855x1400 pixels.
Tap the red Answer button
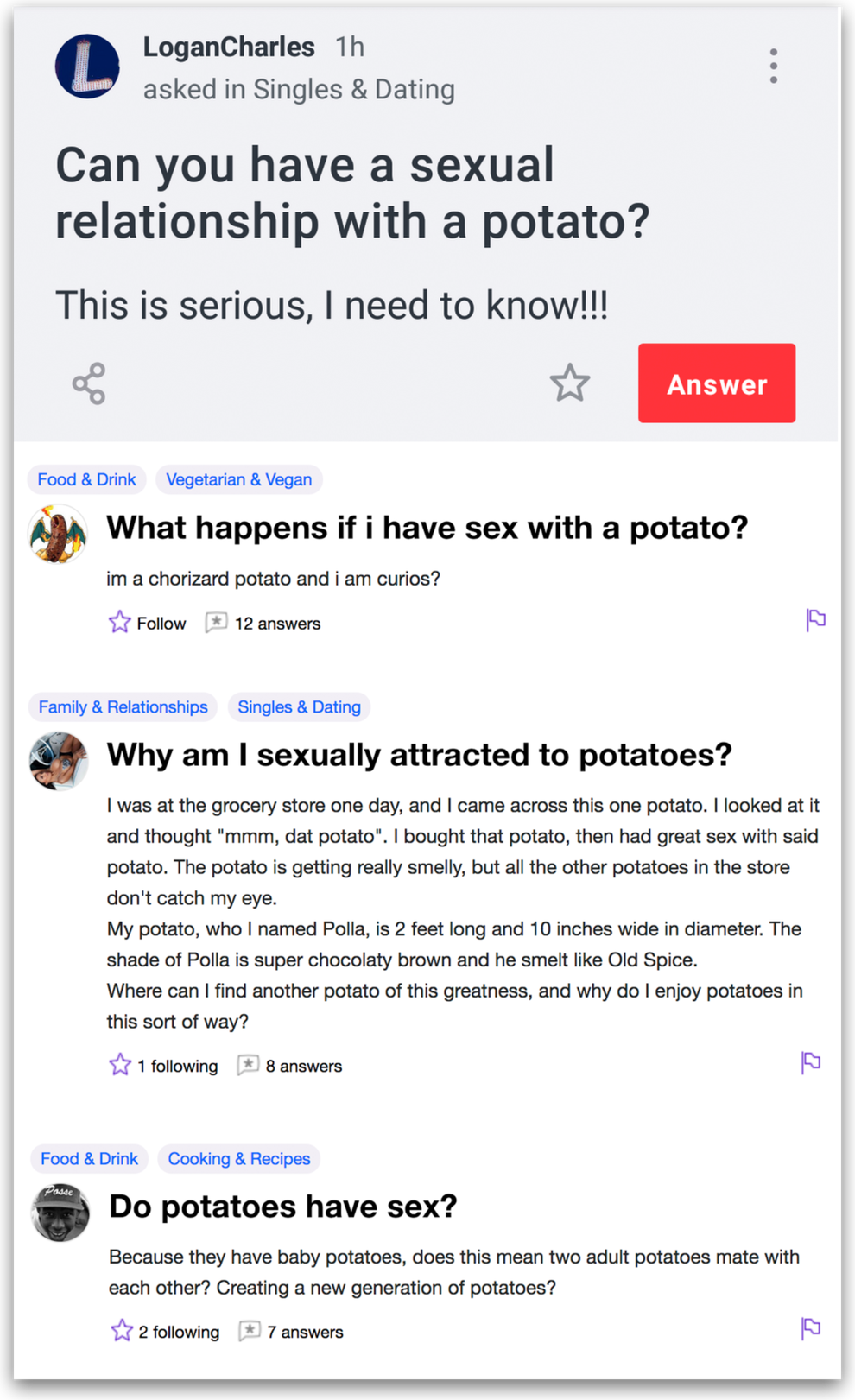716,383
